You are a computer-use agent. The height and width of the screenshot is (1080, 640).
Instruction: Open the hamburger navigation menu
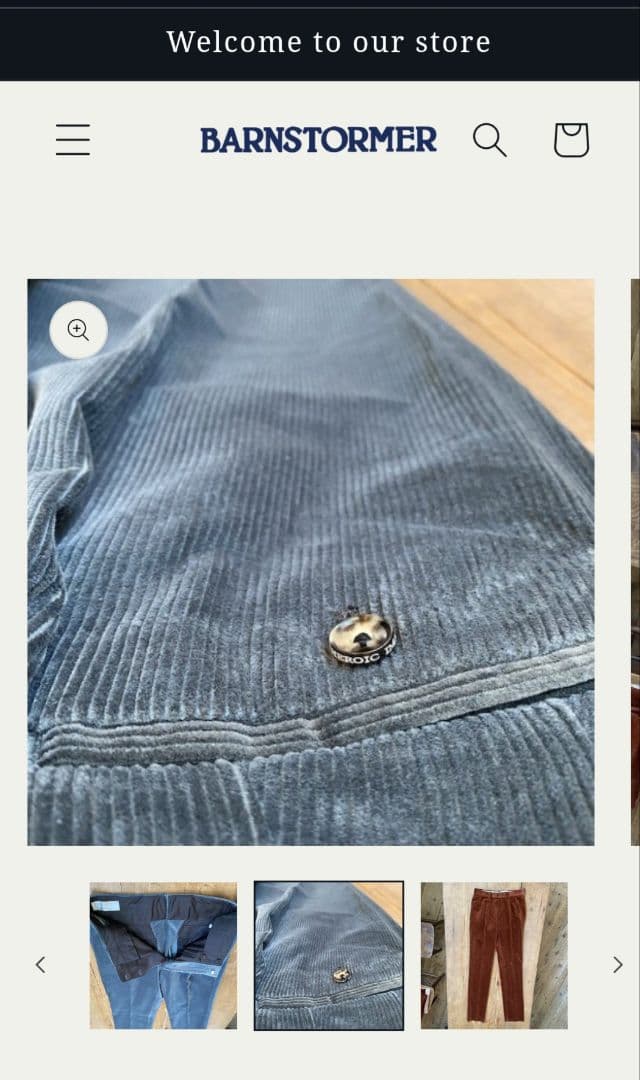73,140
